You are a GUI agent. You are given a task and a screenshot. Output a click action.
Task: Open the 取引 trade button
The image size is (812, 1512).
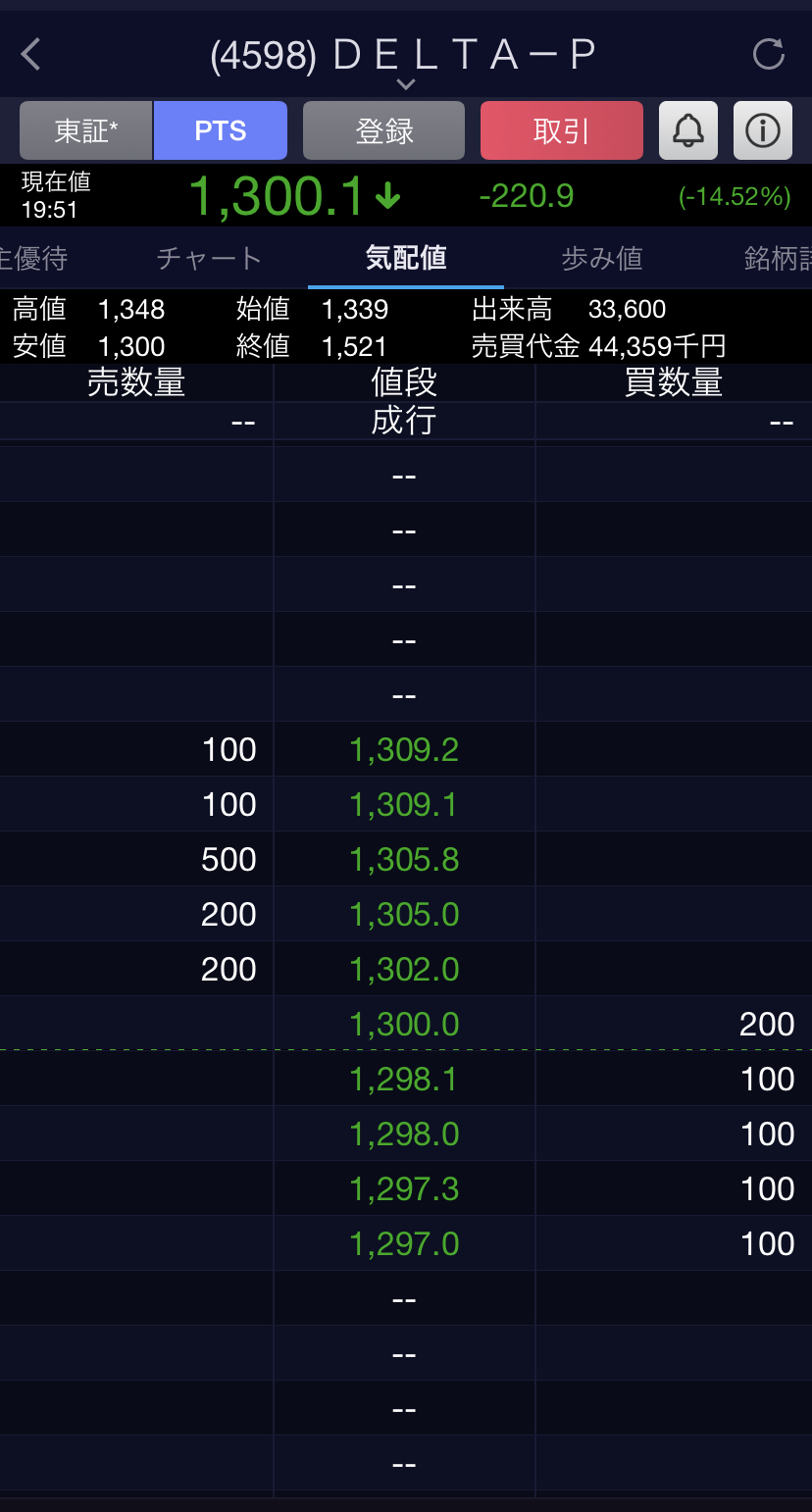click(x=561, y=130)
